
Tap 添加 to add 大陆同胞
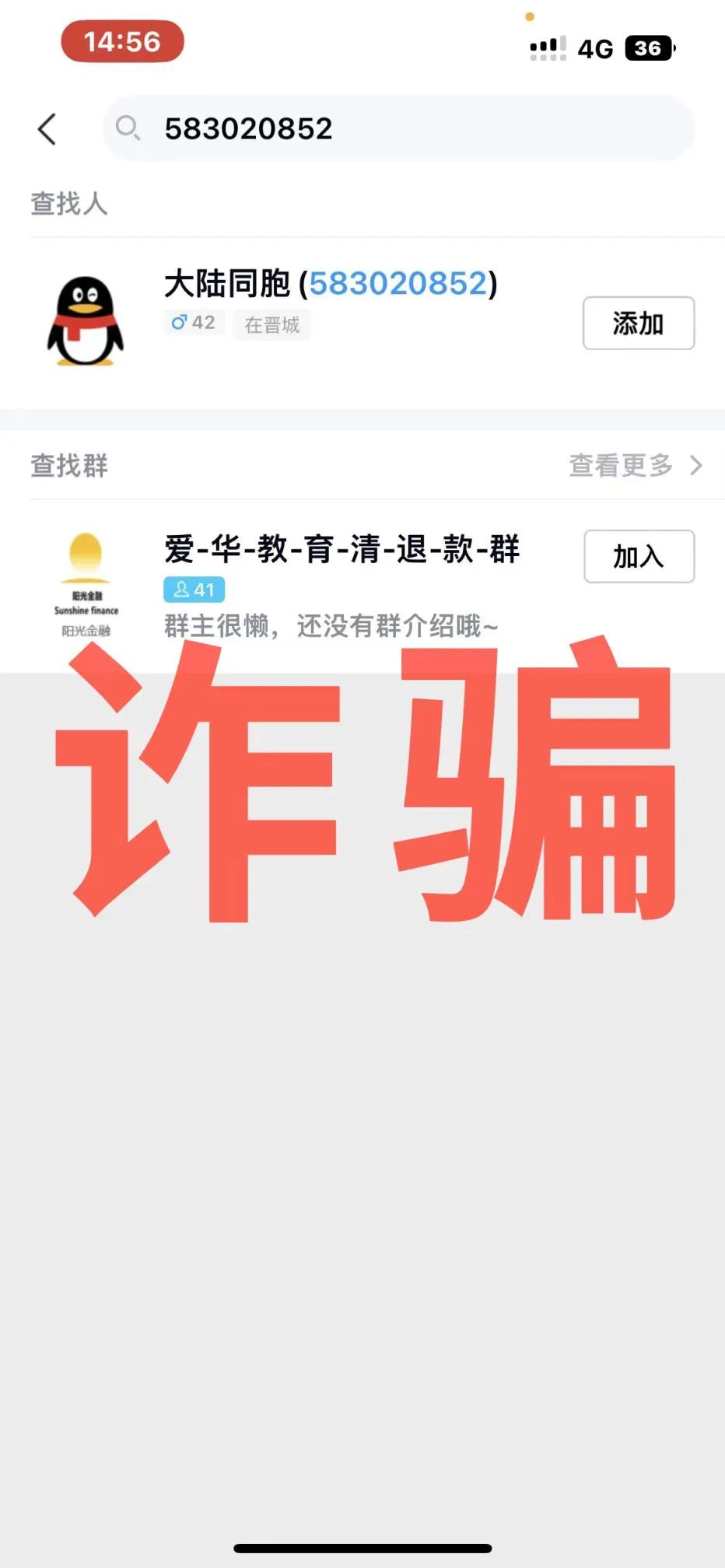pos(638,324)
